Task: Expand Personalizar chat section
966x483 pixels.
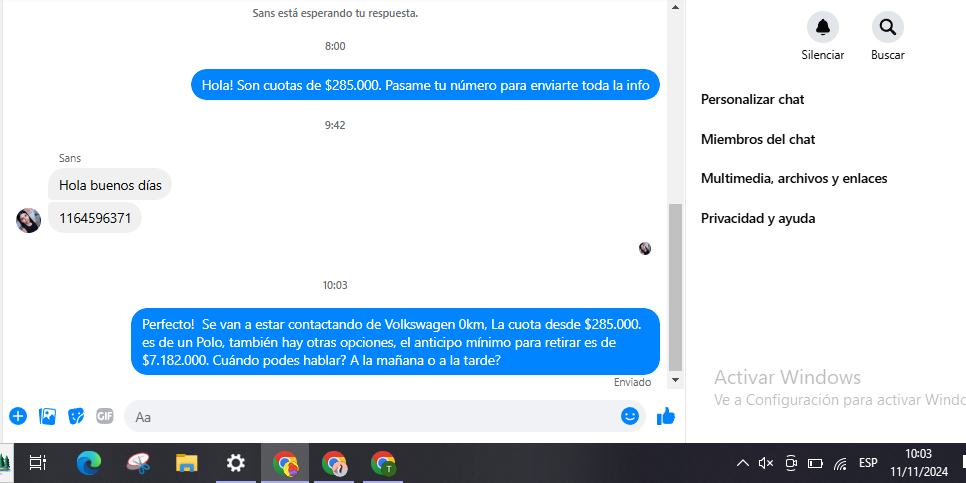Action: tap(752, 99)
